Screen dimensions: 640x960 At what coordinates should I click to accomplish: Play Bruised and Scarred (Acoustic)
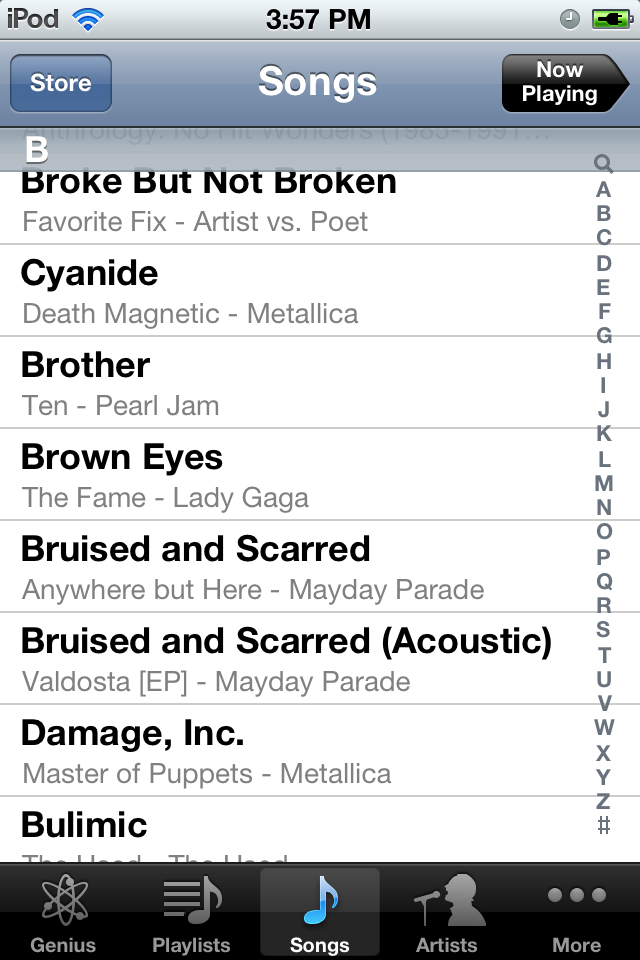click(290, 659)
